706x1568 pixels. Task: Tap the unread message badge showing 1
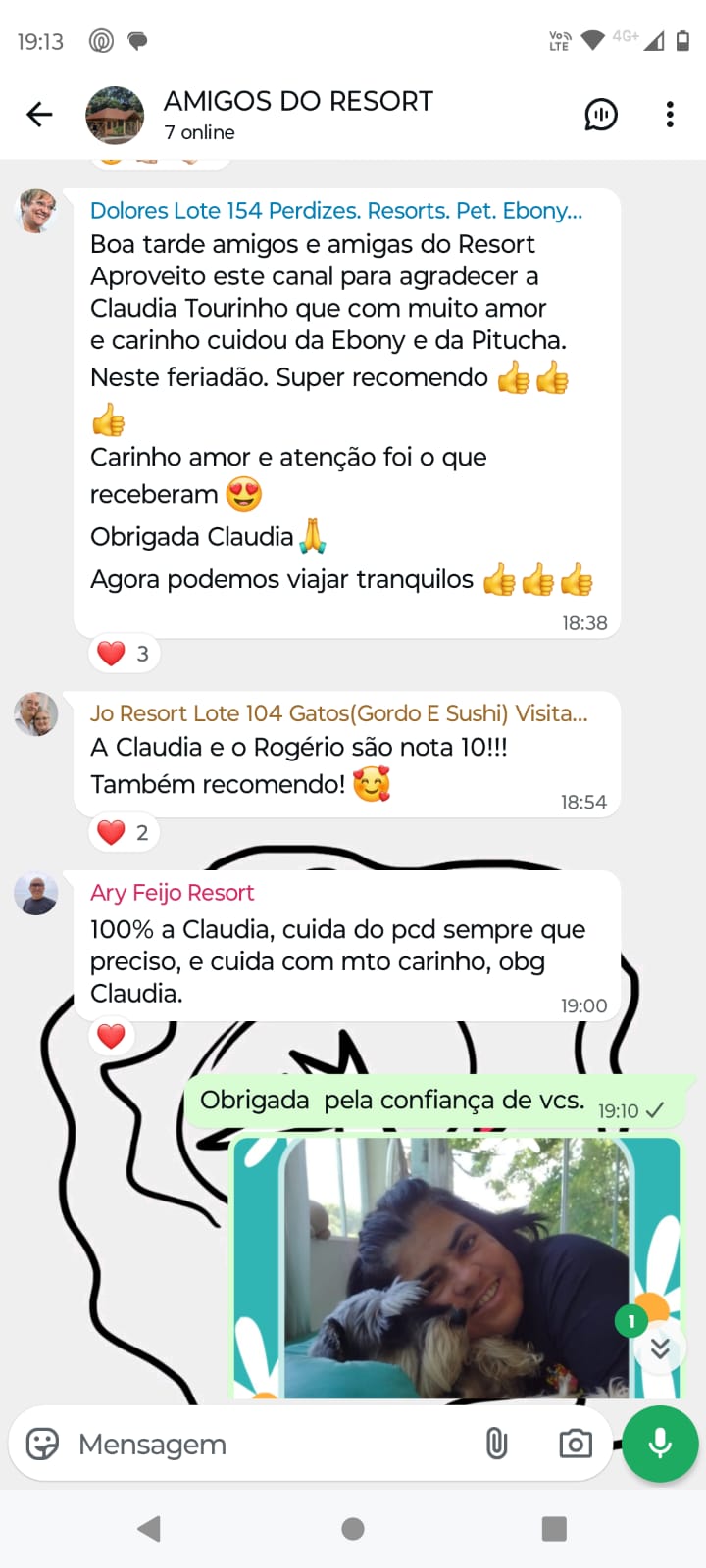click(632, 1320)
